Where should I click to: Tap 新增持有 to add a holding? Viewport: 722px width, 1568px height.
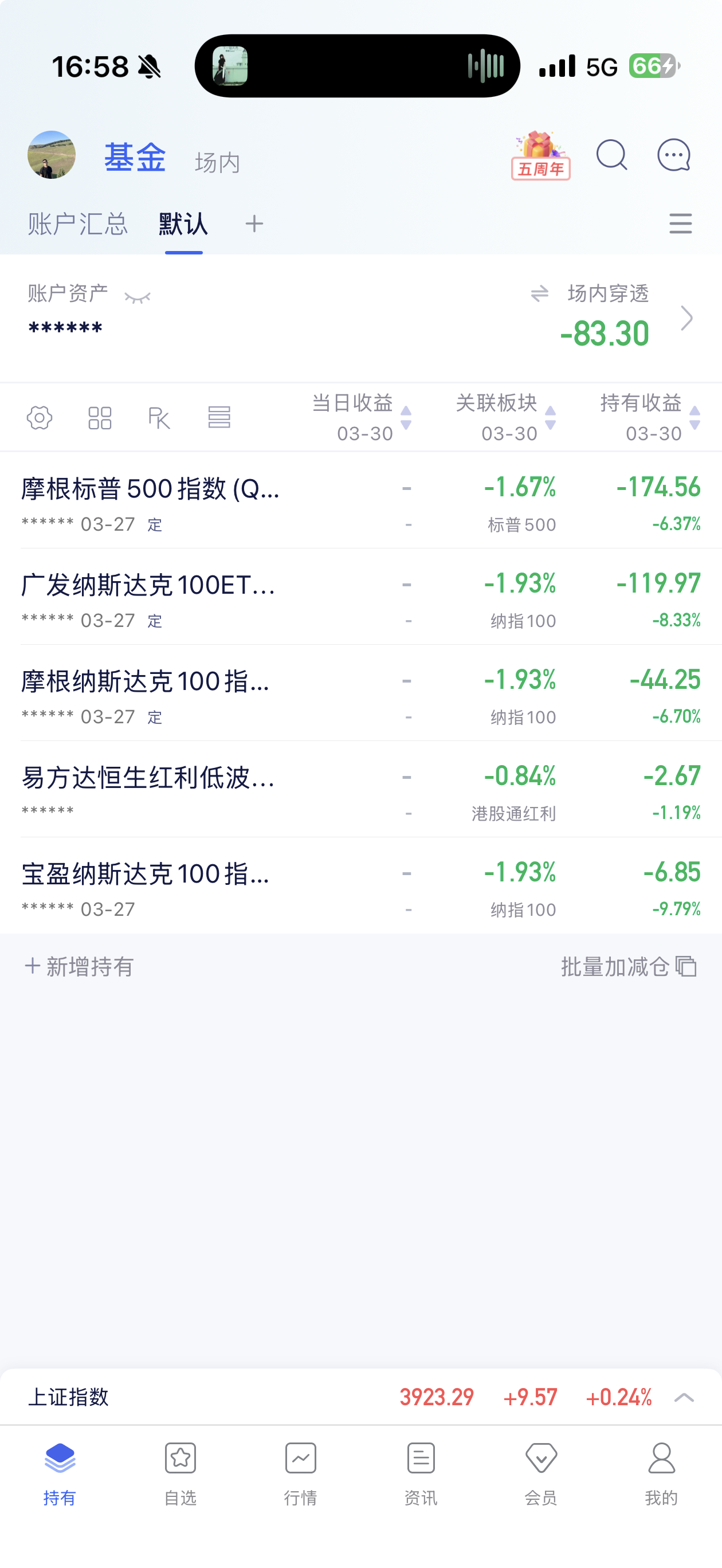[79, 967]
